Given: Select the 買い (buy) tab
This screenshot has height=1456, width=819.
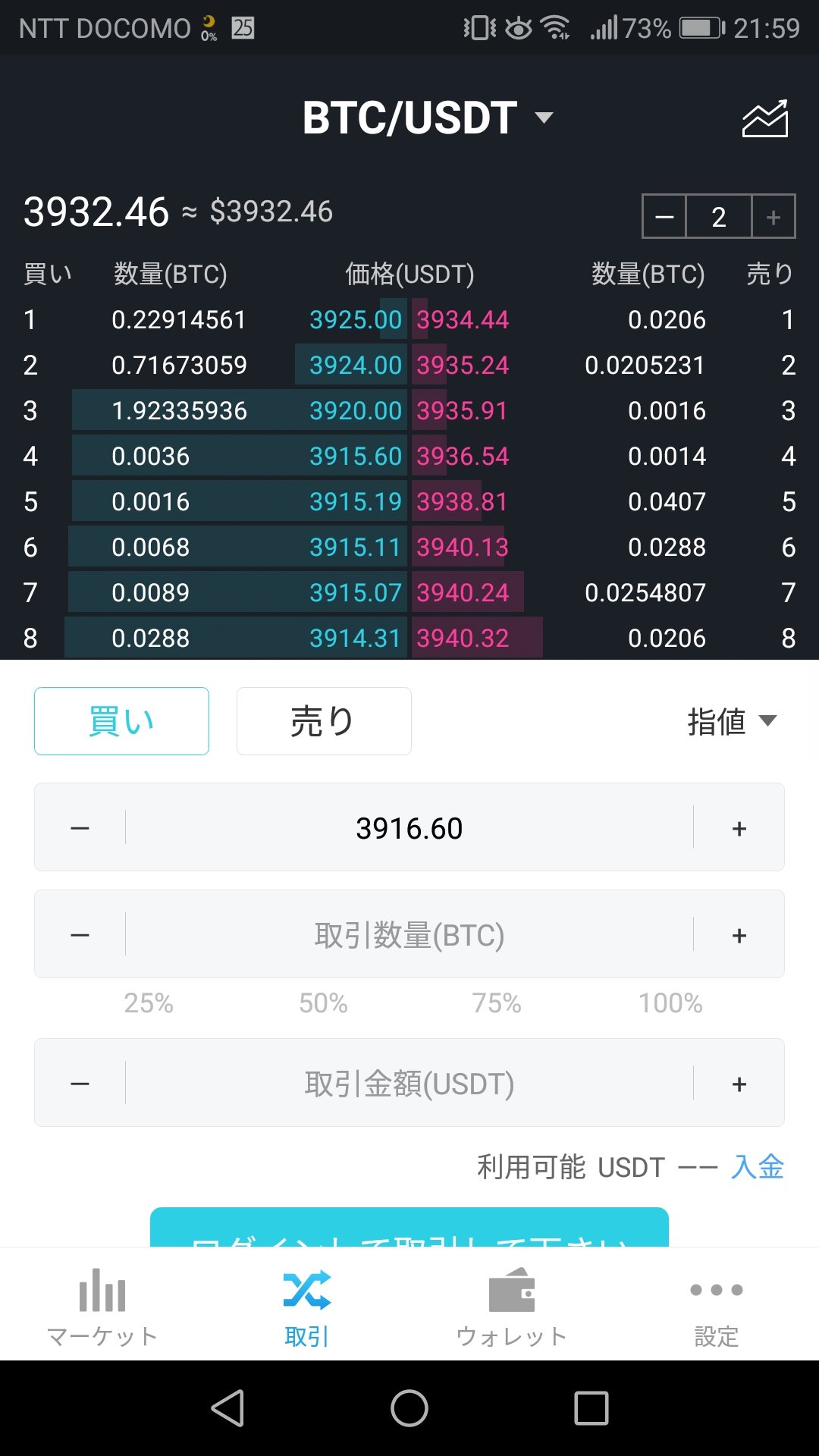Looking at the screenshot, I should (x=121, y=721).
